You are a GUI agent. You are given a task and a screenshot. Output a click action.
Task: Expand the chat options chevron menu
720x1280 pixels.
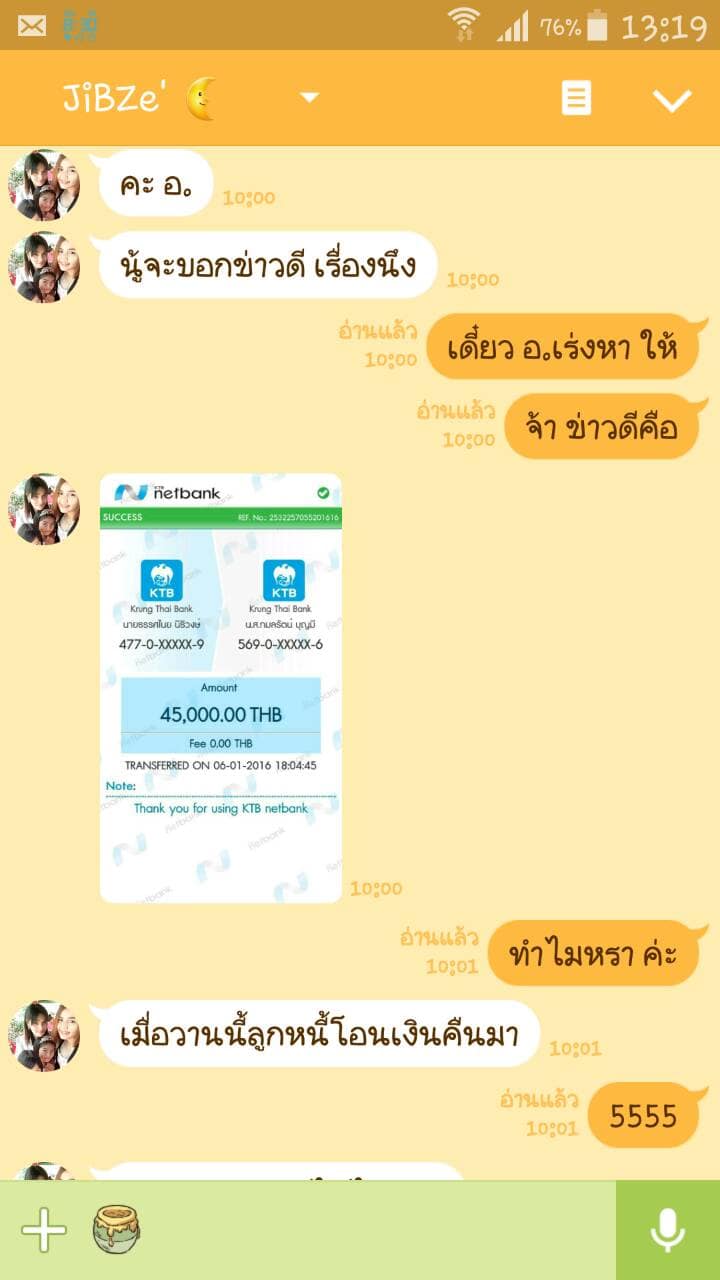tap(671, 99)
